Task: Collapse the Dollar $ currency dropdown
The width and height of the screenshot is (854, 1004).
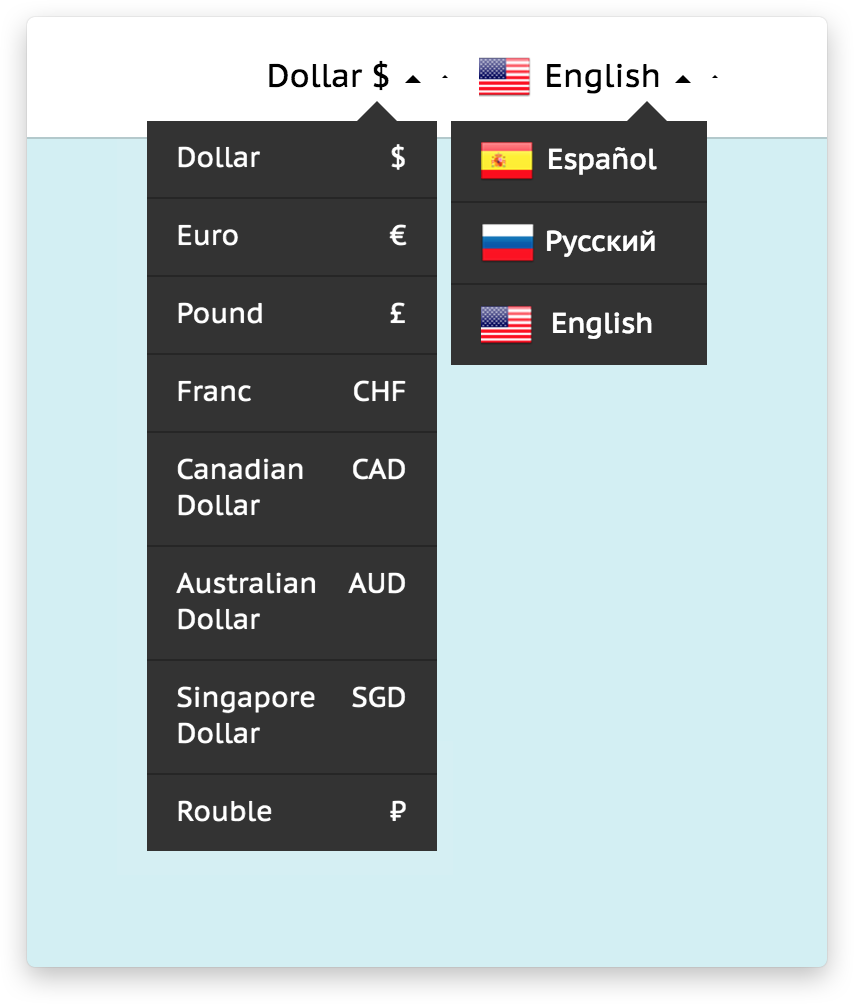Action: [x=344, y=77]
